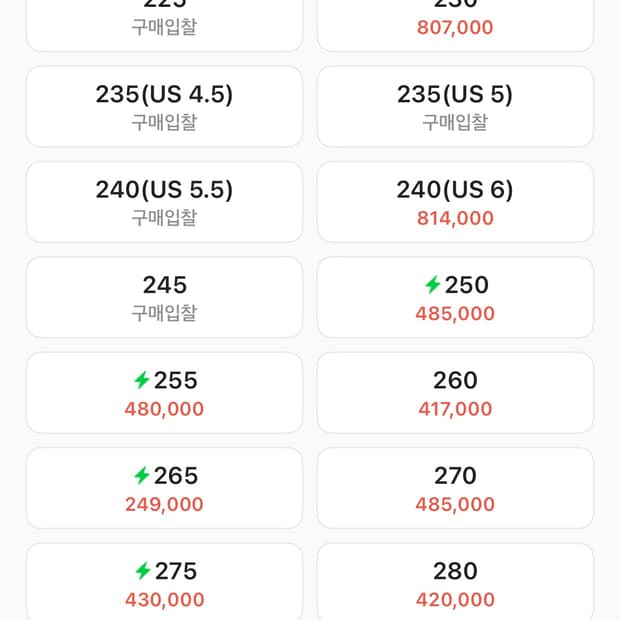Tap size 280 priced 420,000
The width and height of the screenshot is (620, 620).
(455, 583)
